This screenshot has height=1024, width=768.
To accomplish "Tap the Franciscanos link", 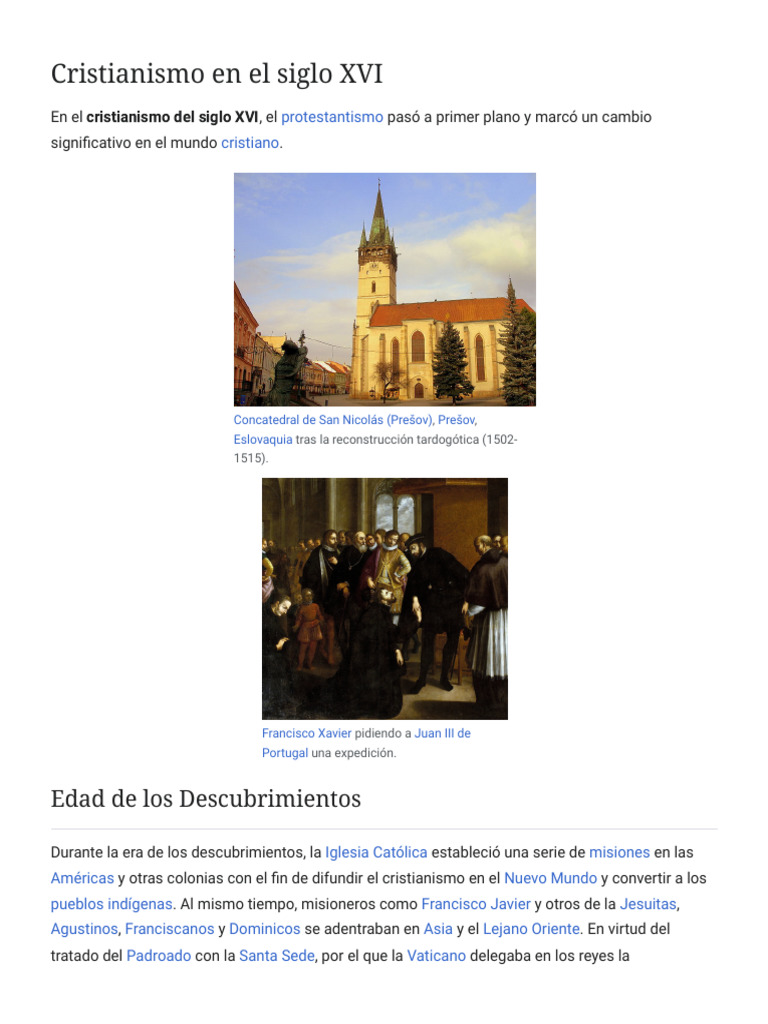I will coord(169,929).
